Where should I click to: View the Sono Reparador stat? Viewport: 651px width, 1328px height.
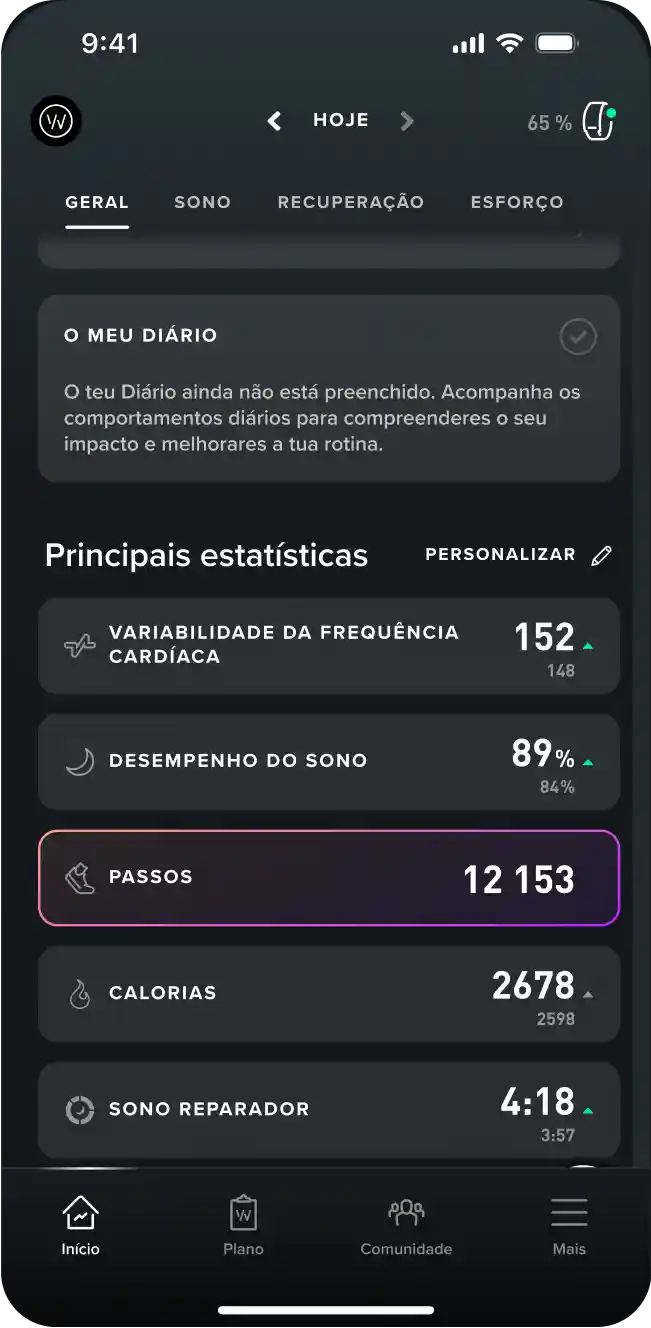[x=328, y=1110]
